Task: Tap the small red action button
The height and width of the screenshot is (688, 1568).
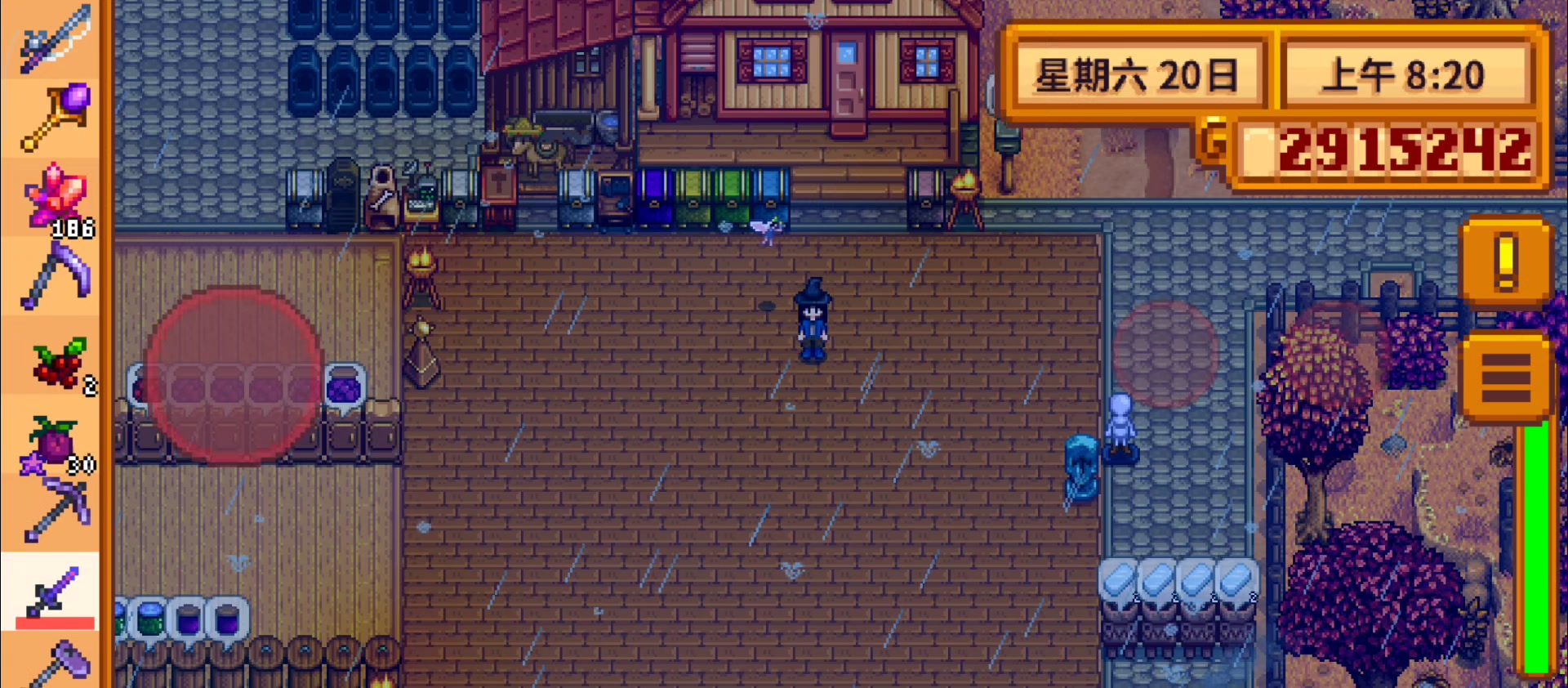Action: click(1165, 354)
